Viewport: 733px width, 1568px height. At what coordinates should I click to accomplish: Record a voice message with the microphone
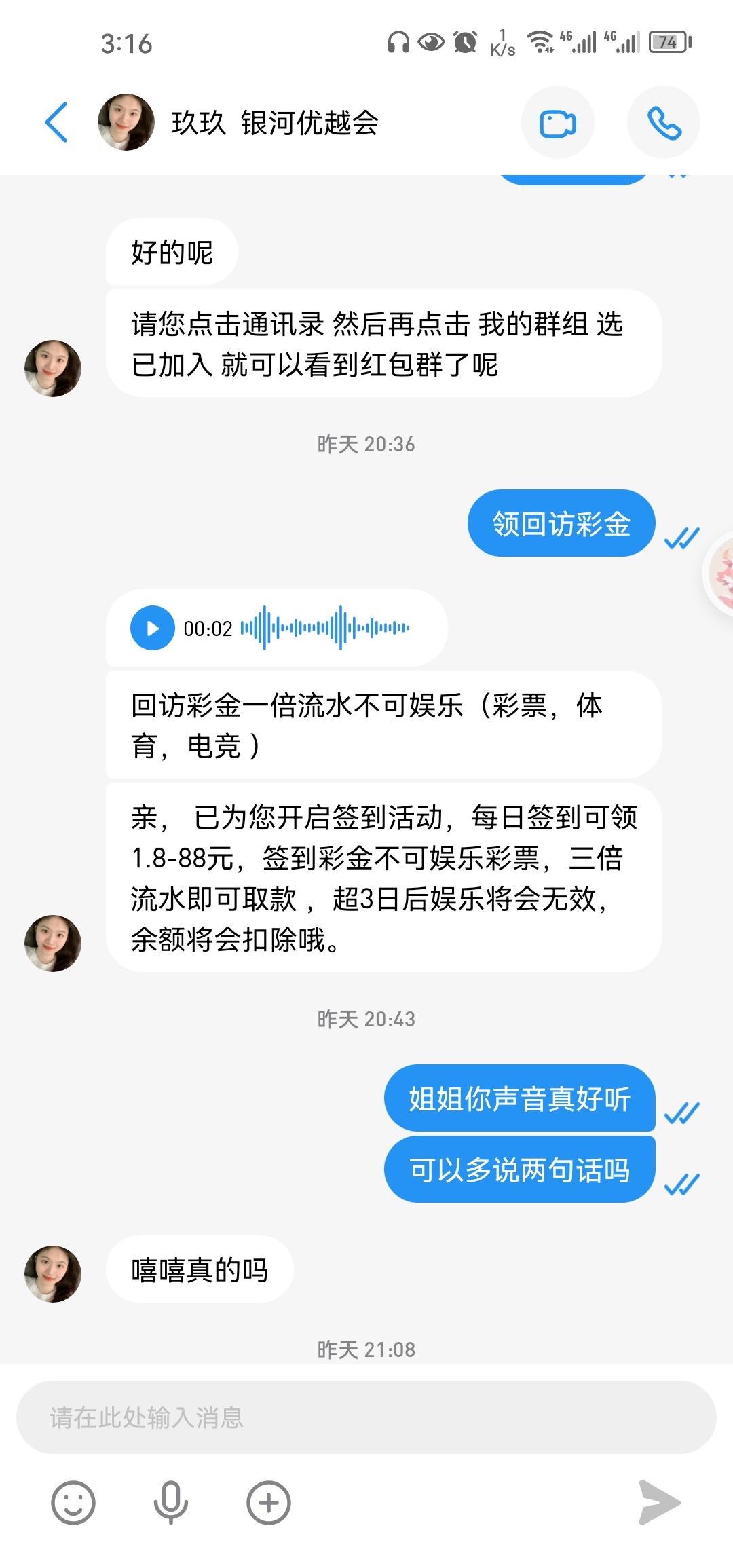[x=171, y=1503]
